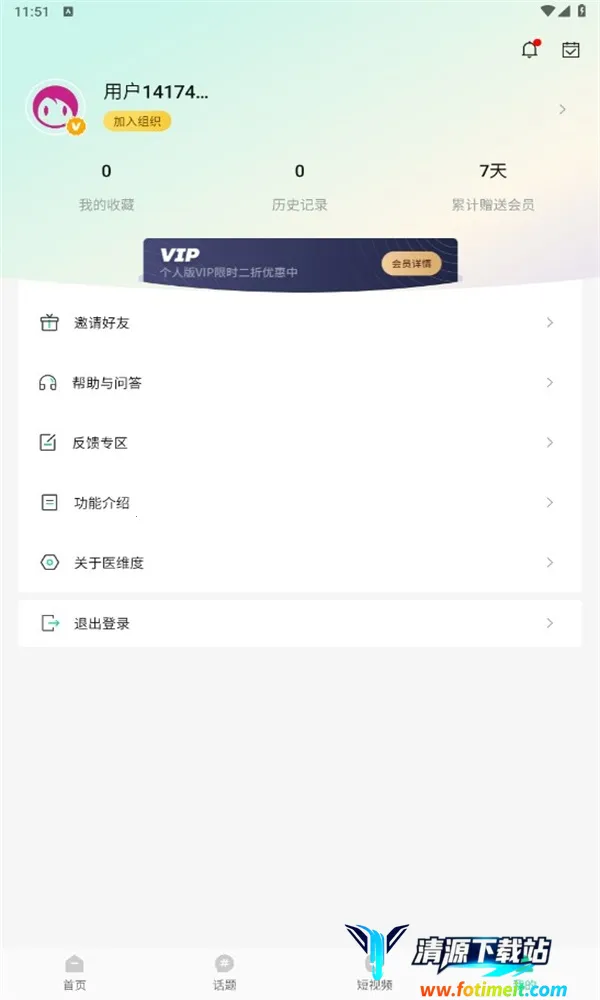The width and height of the screenshot is (600, 1000).
Task: Switch to the 首页 tab
Action: (75, 972)
